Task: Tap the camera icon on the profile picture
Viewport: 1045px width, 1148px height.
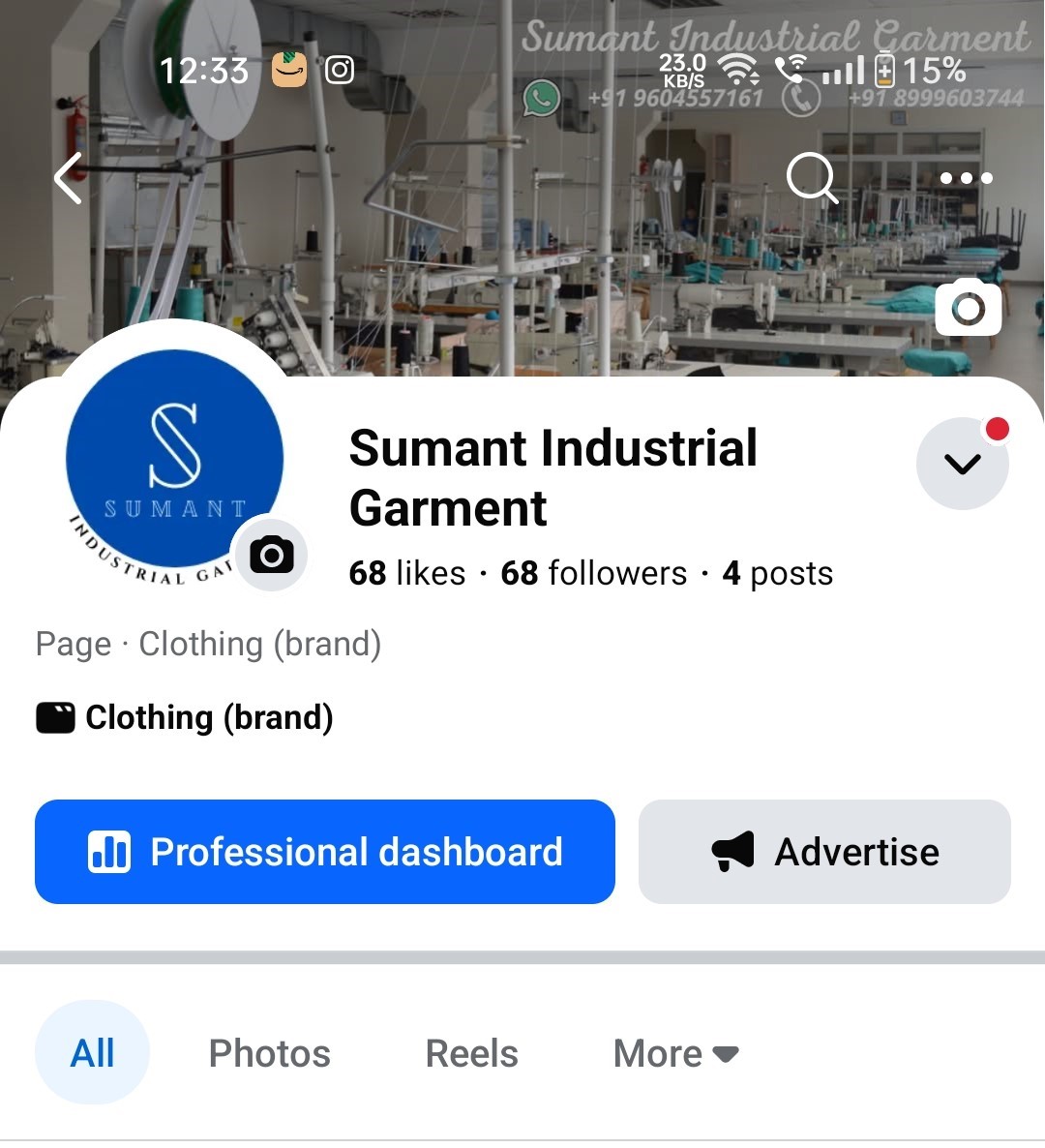Action: 271,554
